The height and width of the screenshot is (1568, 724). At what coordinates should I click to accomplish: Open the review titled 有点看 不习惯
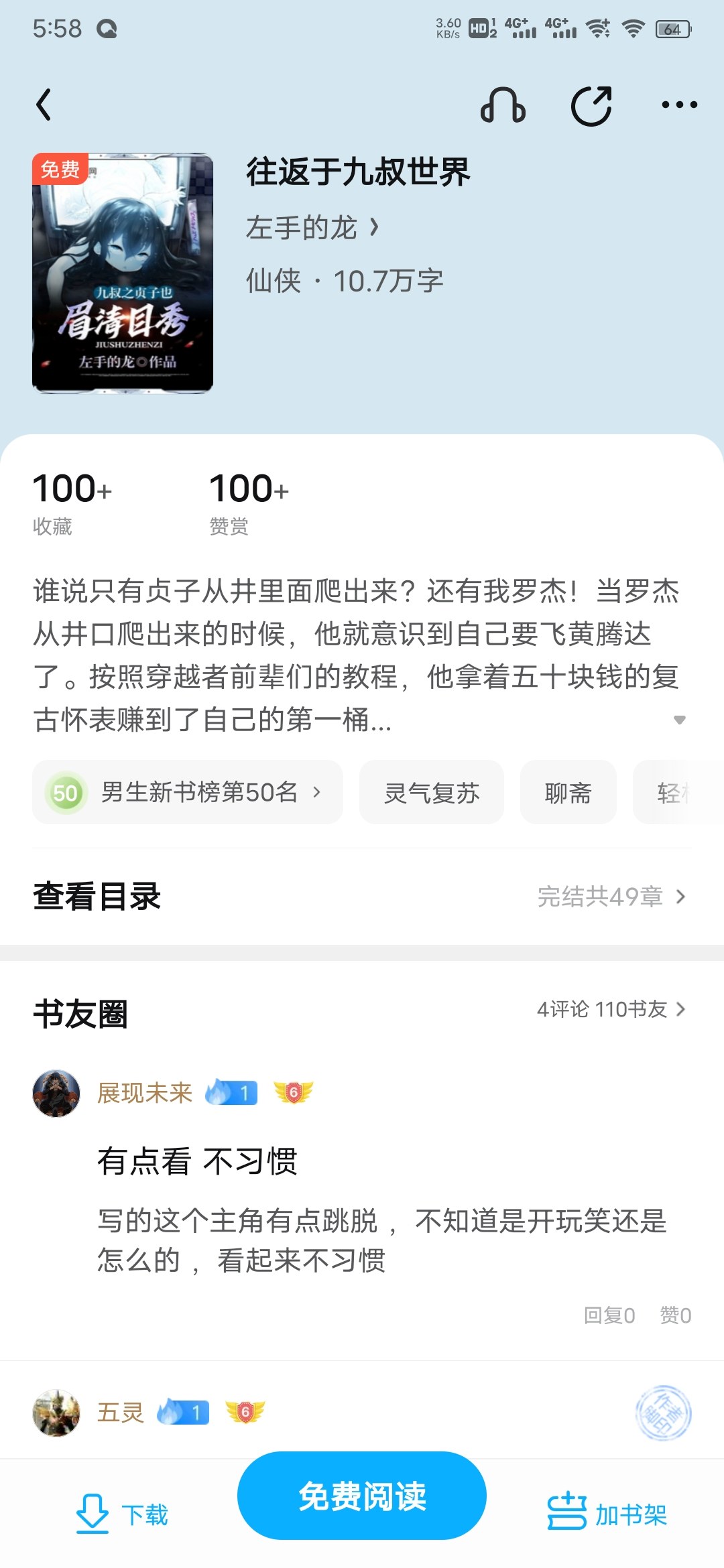point(197,1161)
